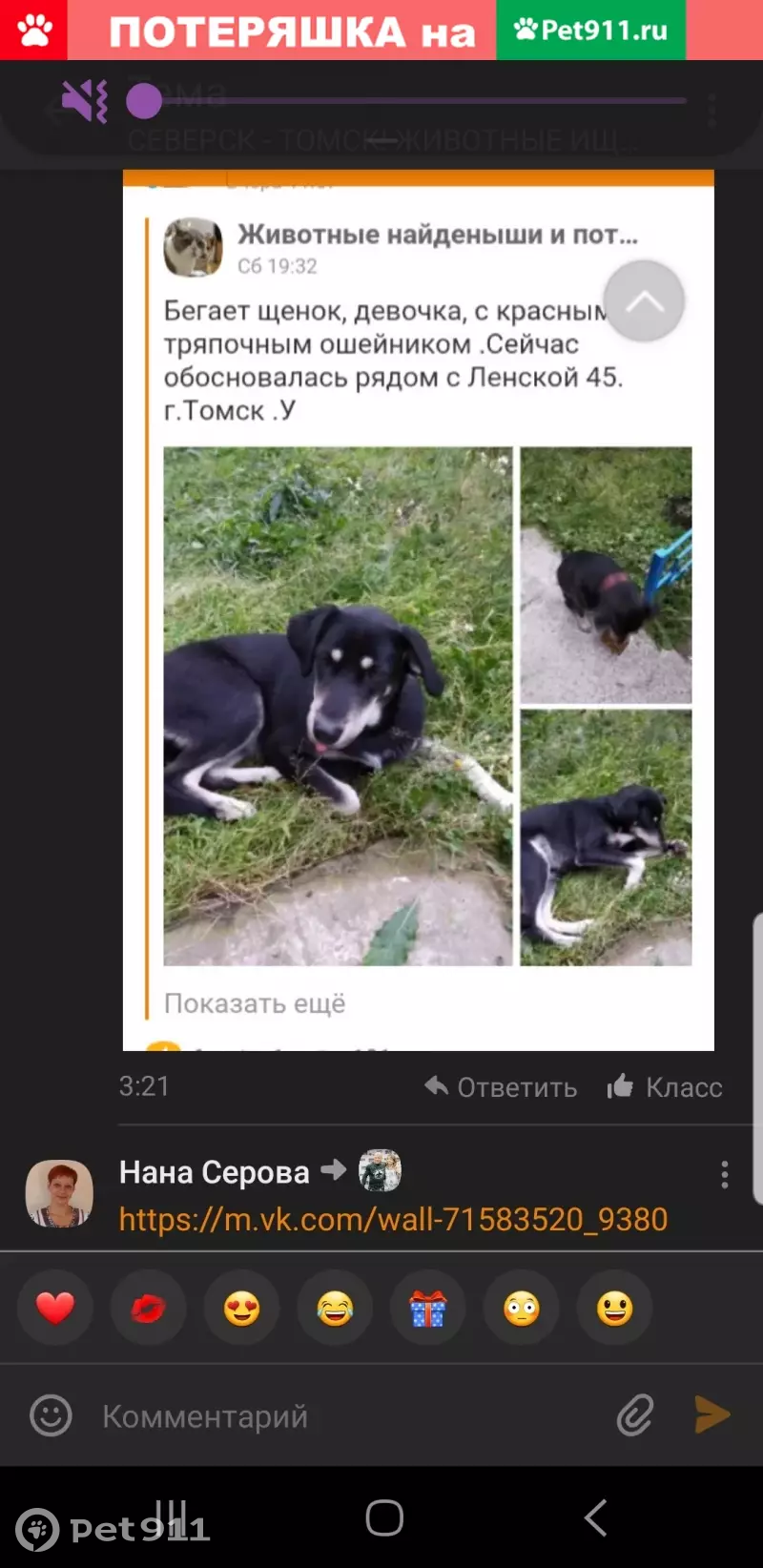The width and height of the screenshot is (763, 1568).
Task: Send the comment with the arrow icon
Action: point(711,1414)
